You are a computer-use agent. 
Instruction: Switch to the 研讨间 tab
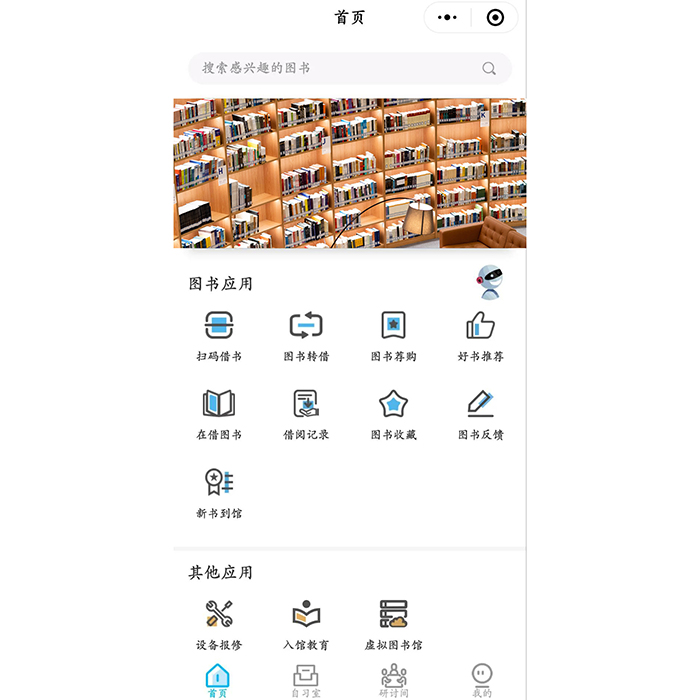tap(393, 681)
